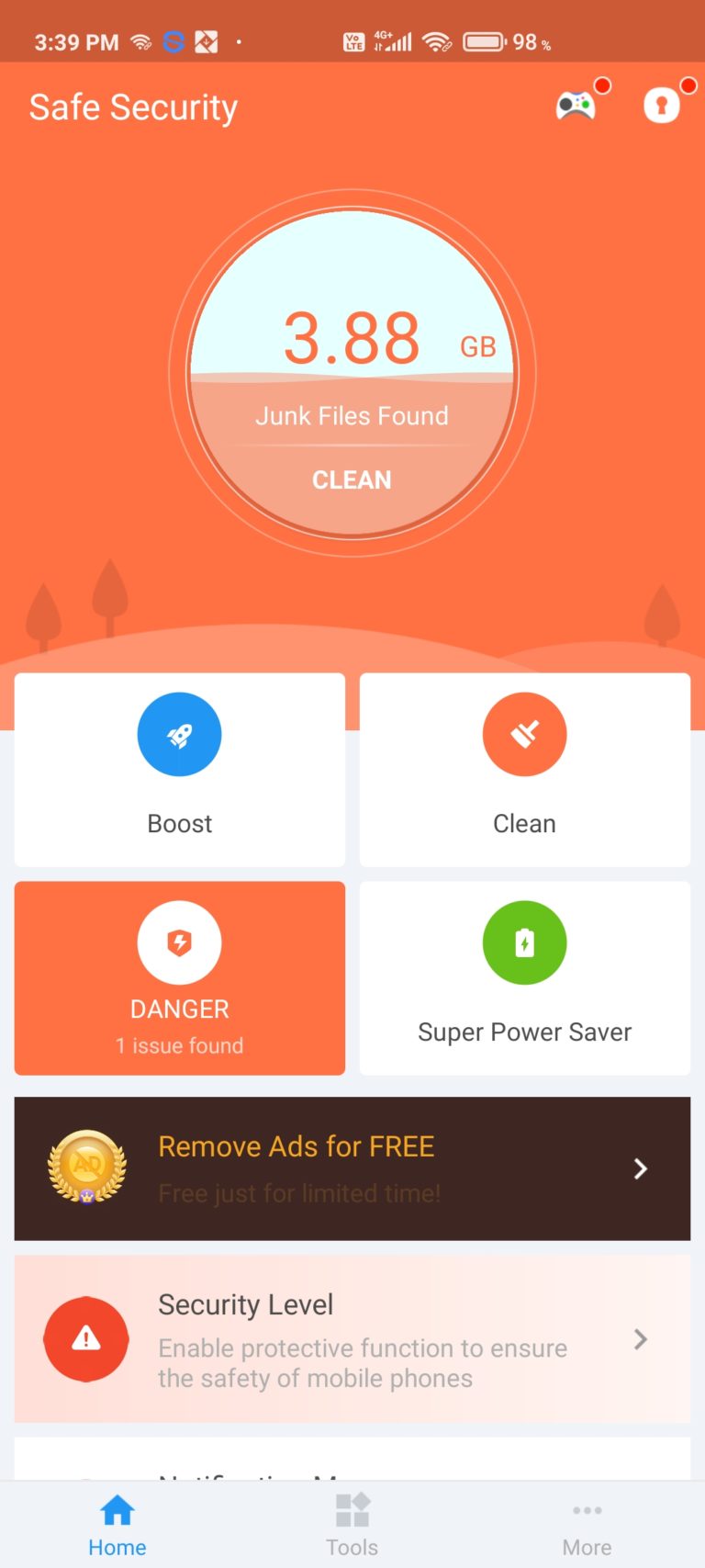The height and width of the screenshot is (1568, 705).
Task: Open the Clean tile
Action: coord(525,770)
